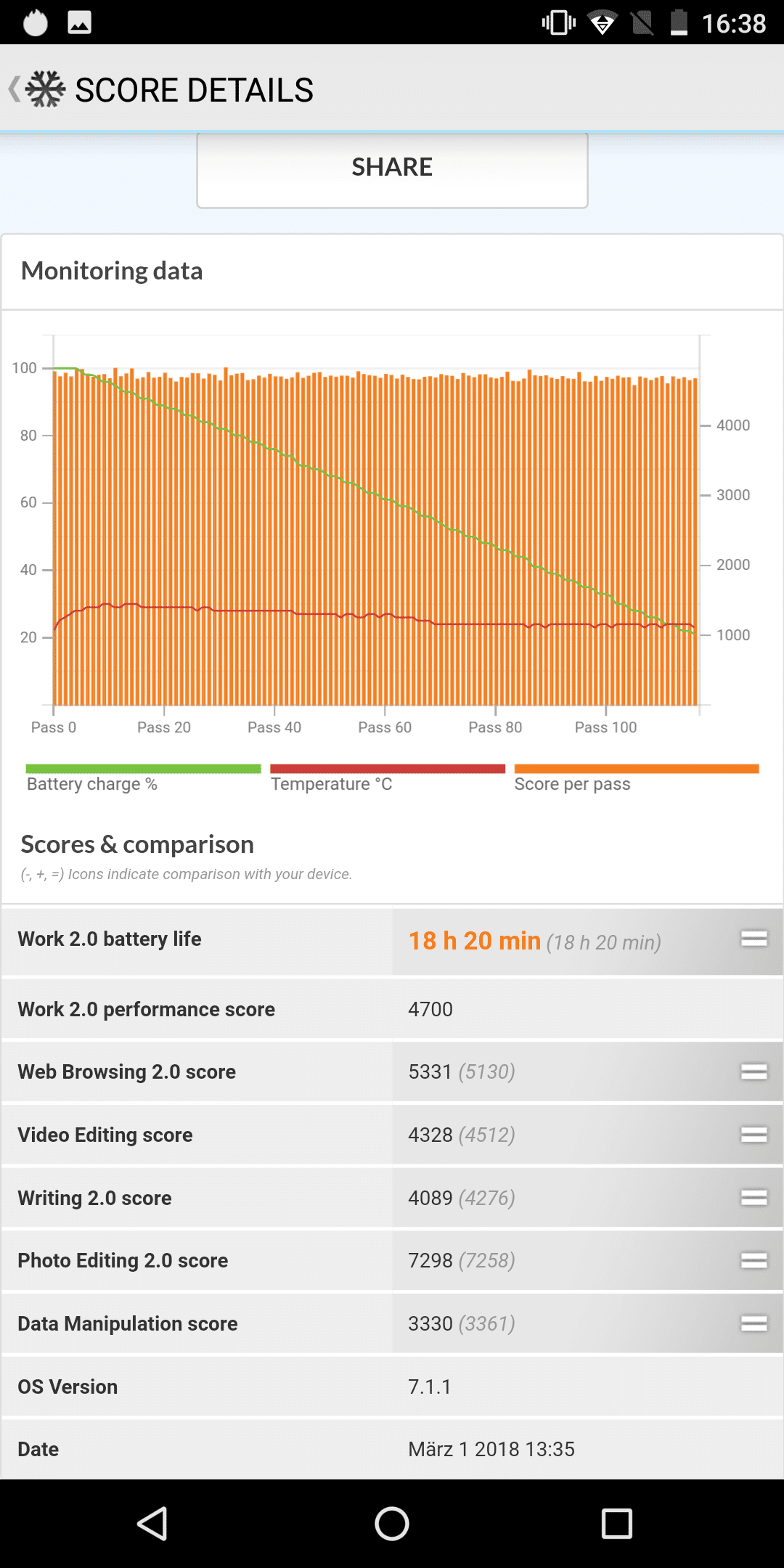Open Web Browsing 2.0 score row

pos(392,1071)
